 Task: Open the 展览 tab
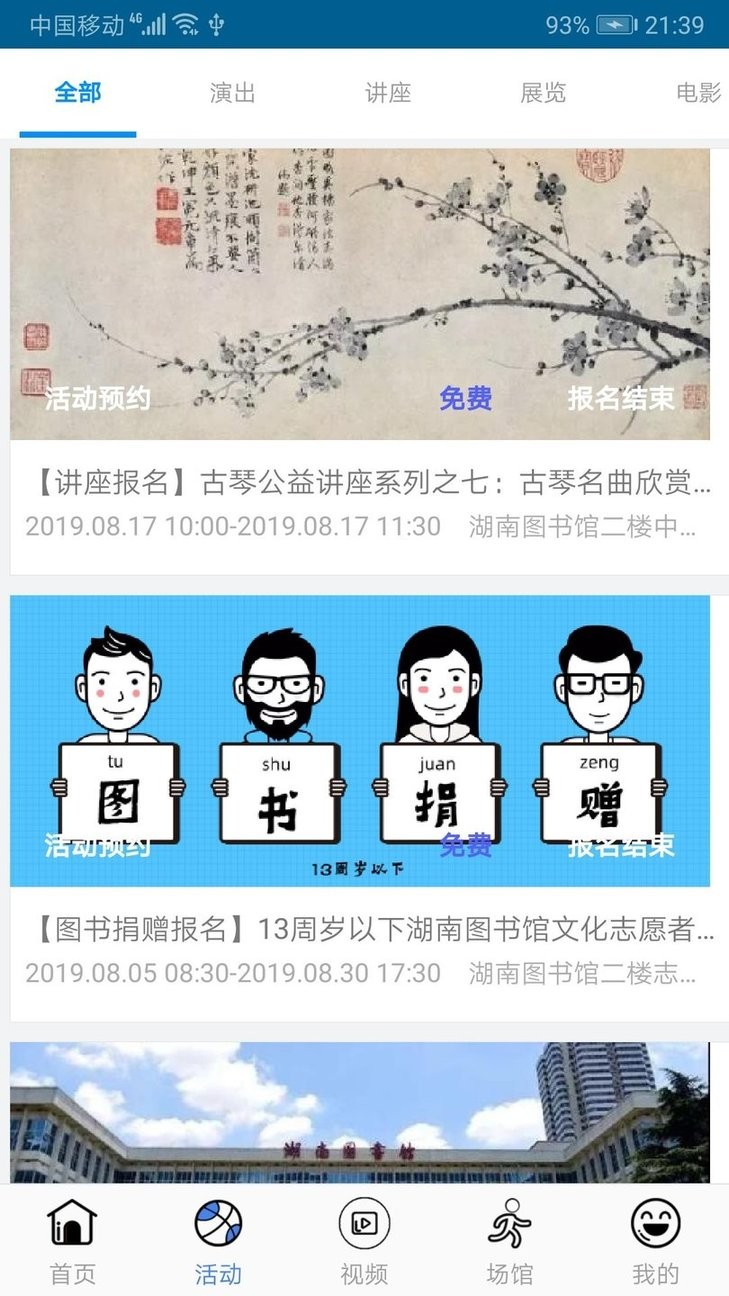point(543,93)
